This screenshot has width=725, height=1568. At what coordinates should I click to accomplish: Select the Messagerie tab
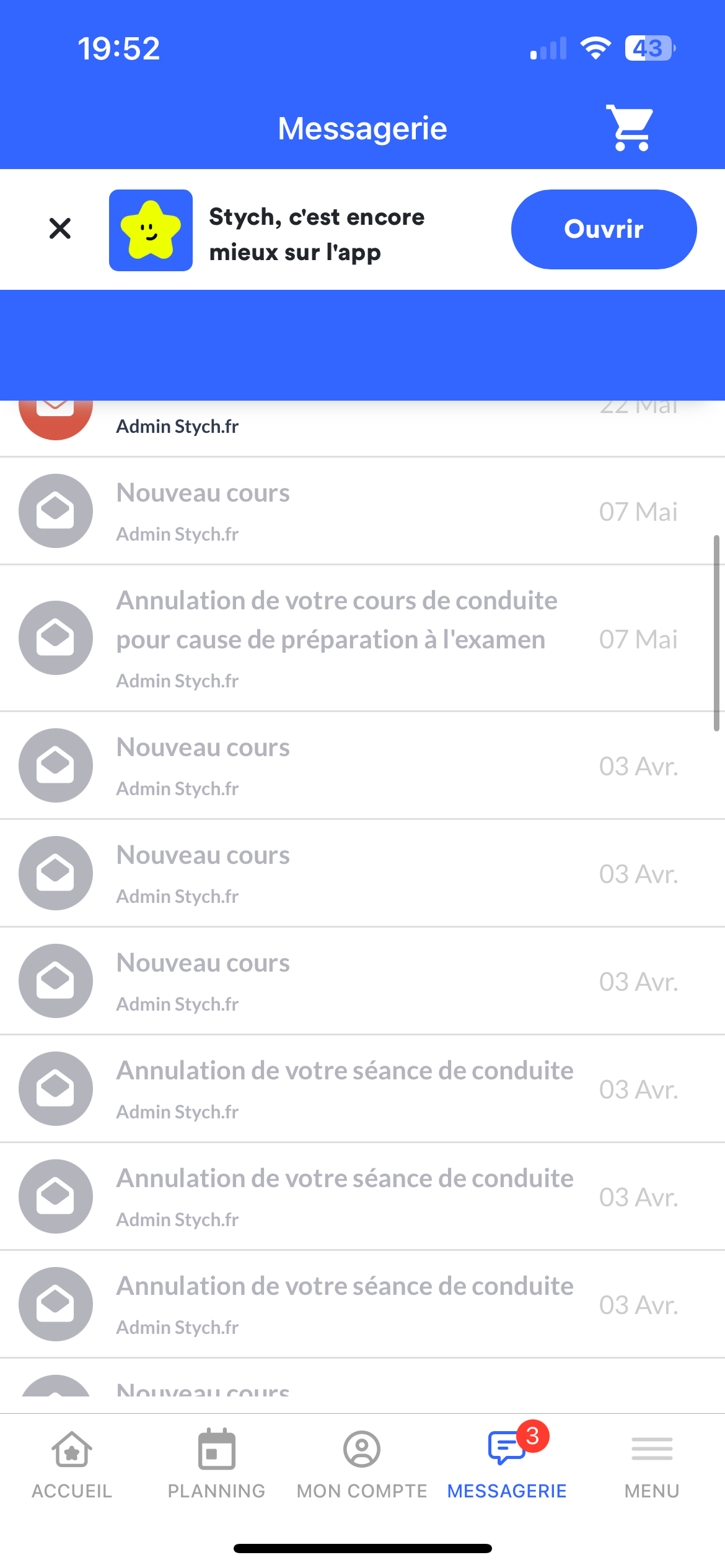point(507,1464)
